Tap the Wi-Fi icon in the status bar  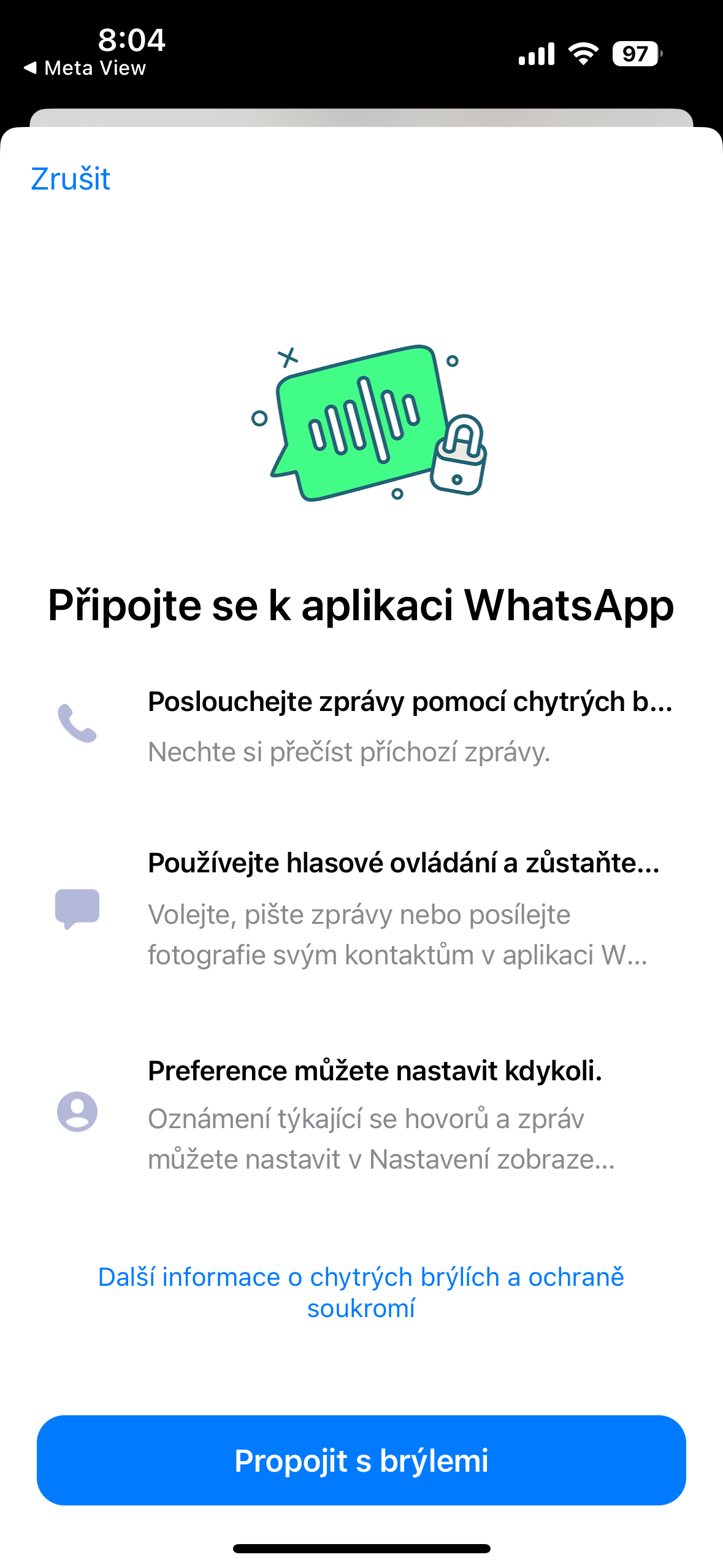click(x=581, y=54)
